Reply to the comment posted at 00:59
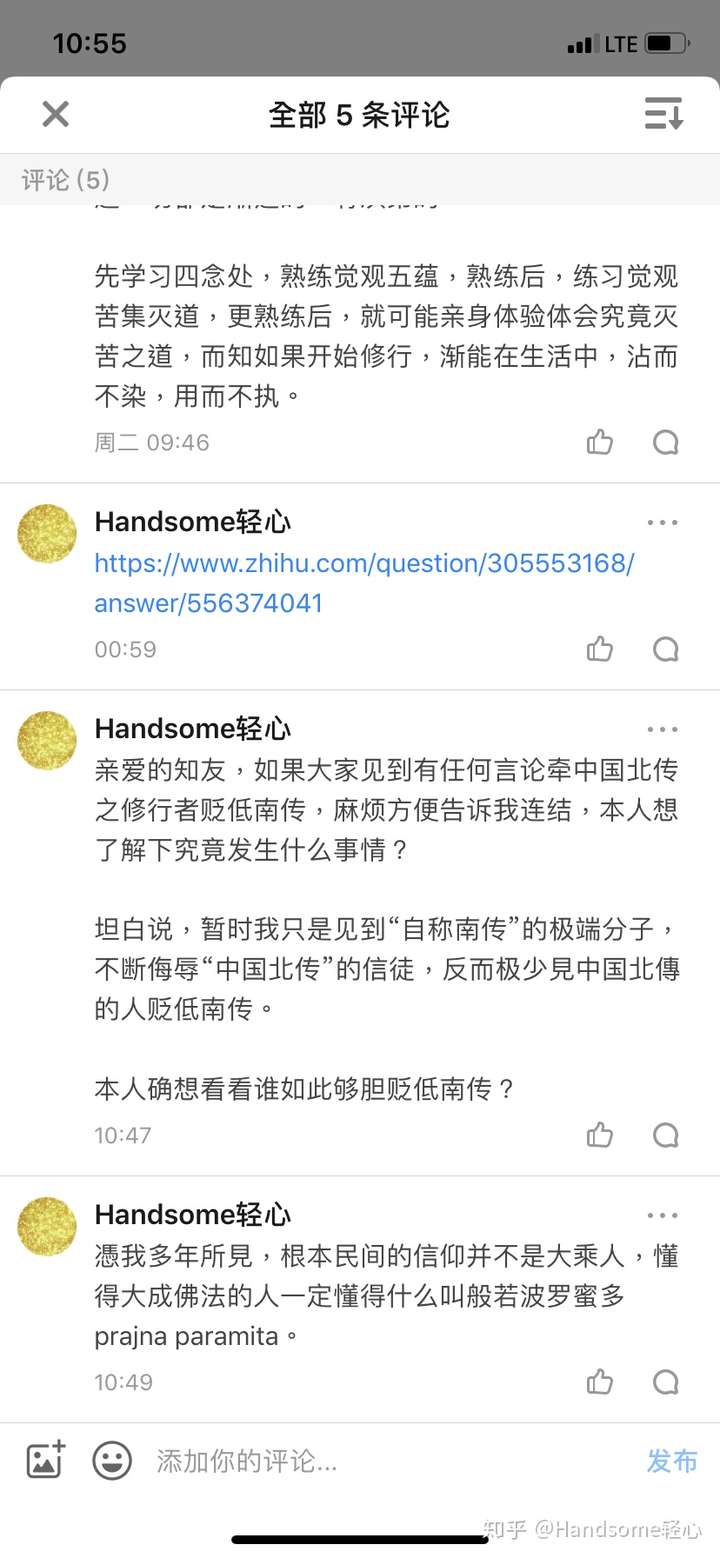 [x=666, y=649]
